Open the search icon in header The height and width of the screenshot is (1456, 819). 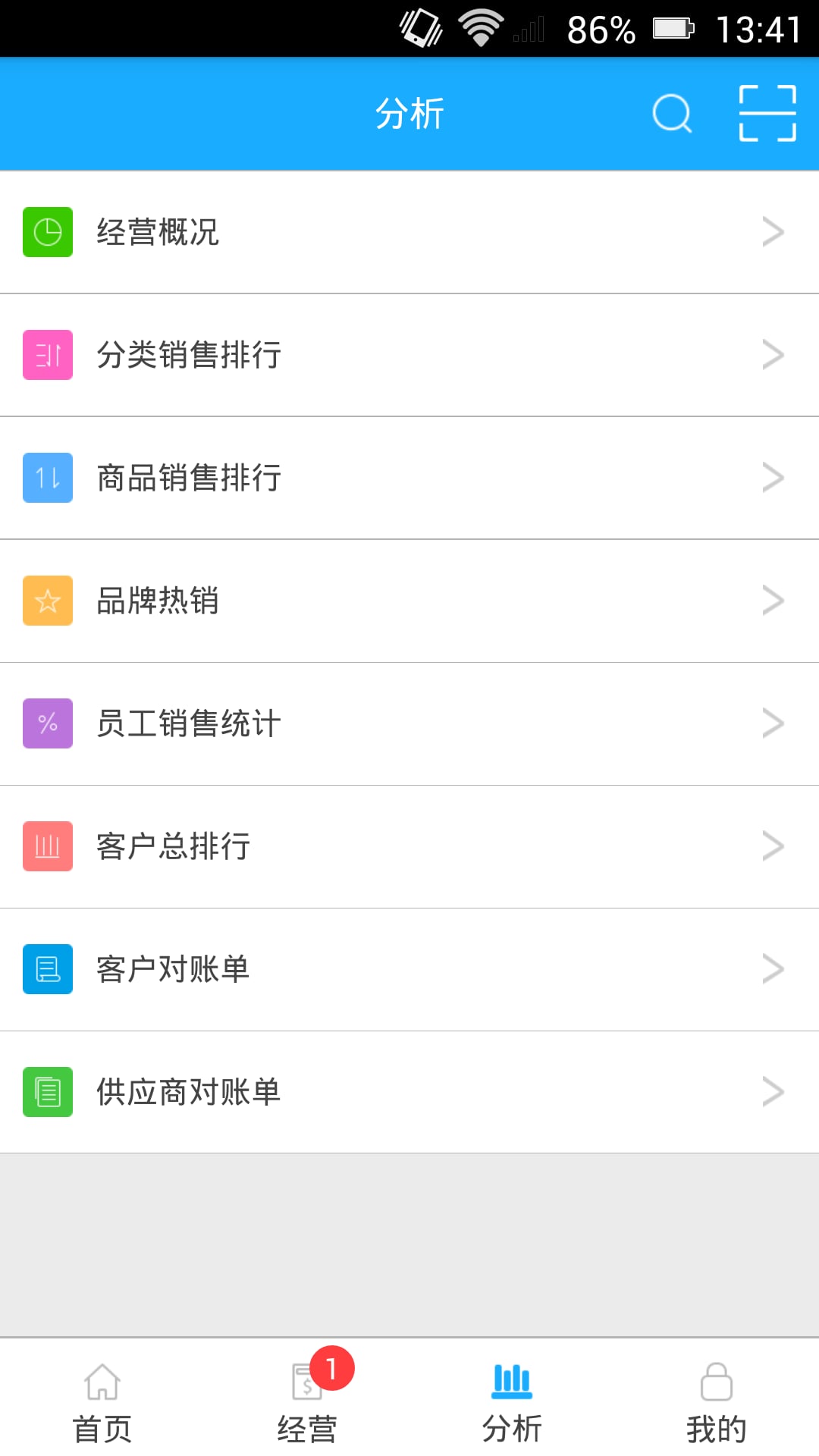click(x=672, y=114)
